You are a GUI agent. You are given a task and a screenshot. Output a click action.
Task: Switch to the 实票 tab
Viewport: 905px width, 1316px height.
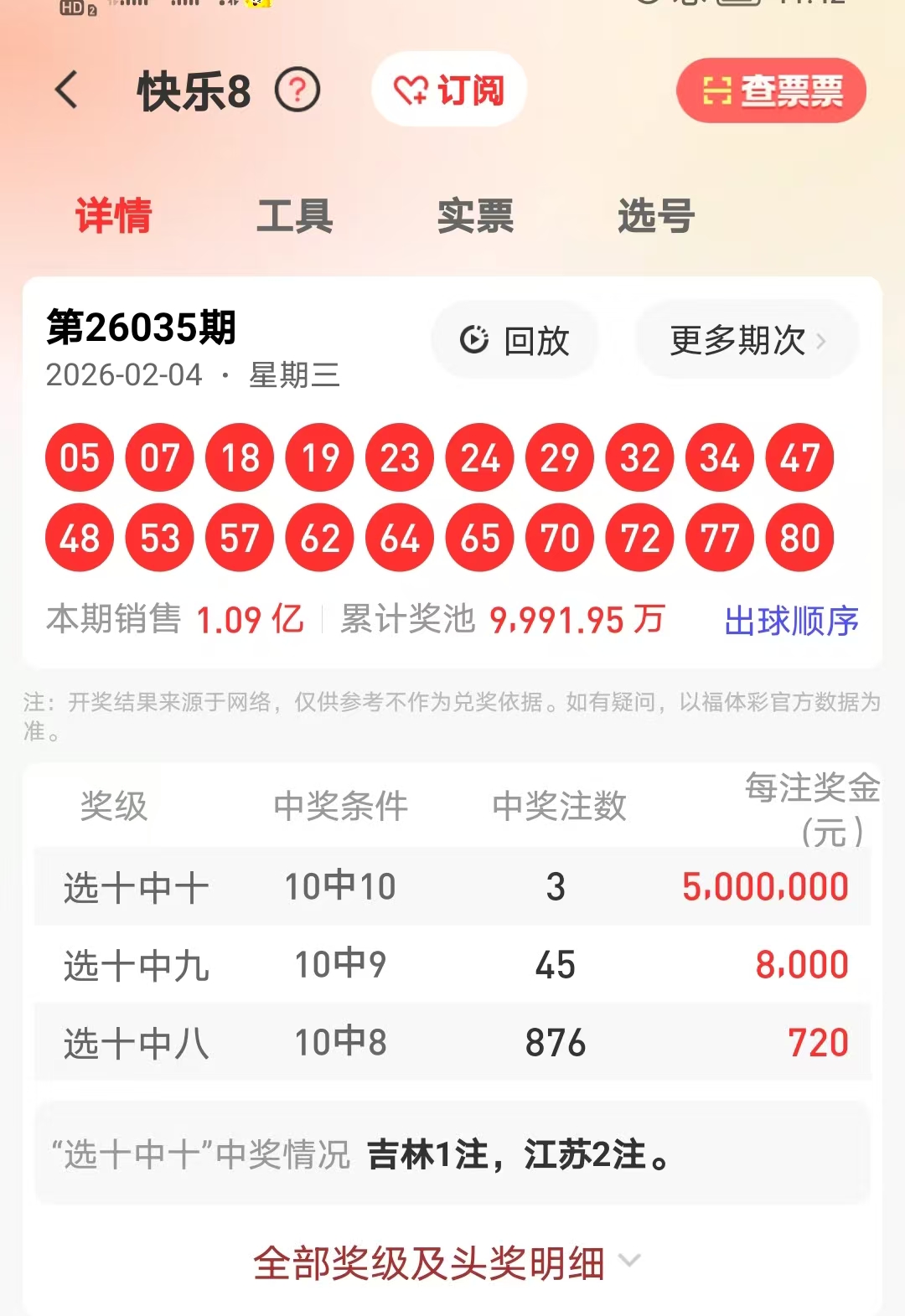475,216
